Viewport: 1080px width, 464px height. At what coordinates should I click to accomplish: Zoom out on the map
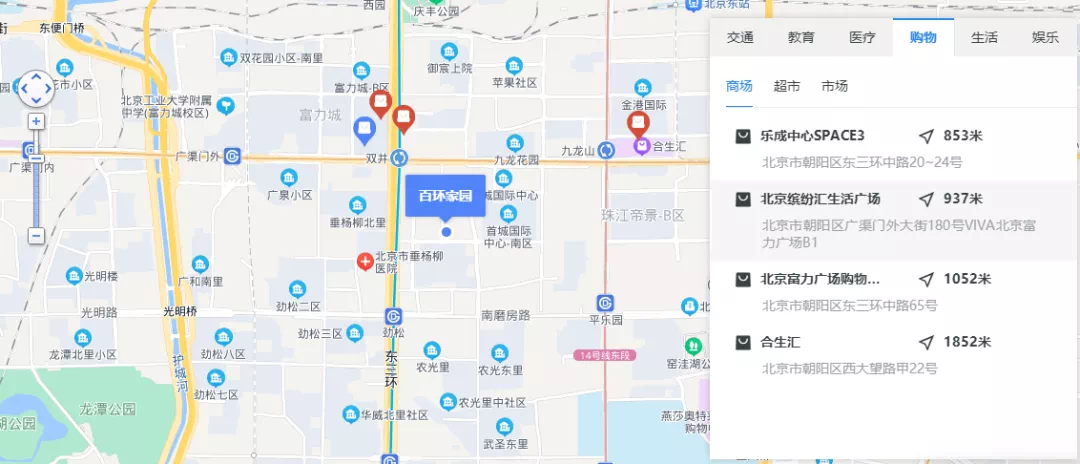[36, 235]
